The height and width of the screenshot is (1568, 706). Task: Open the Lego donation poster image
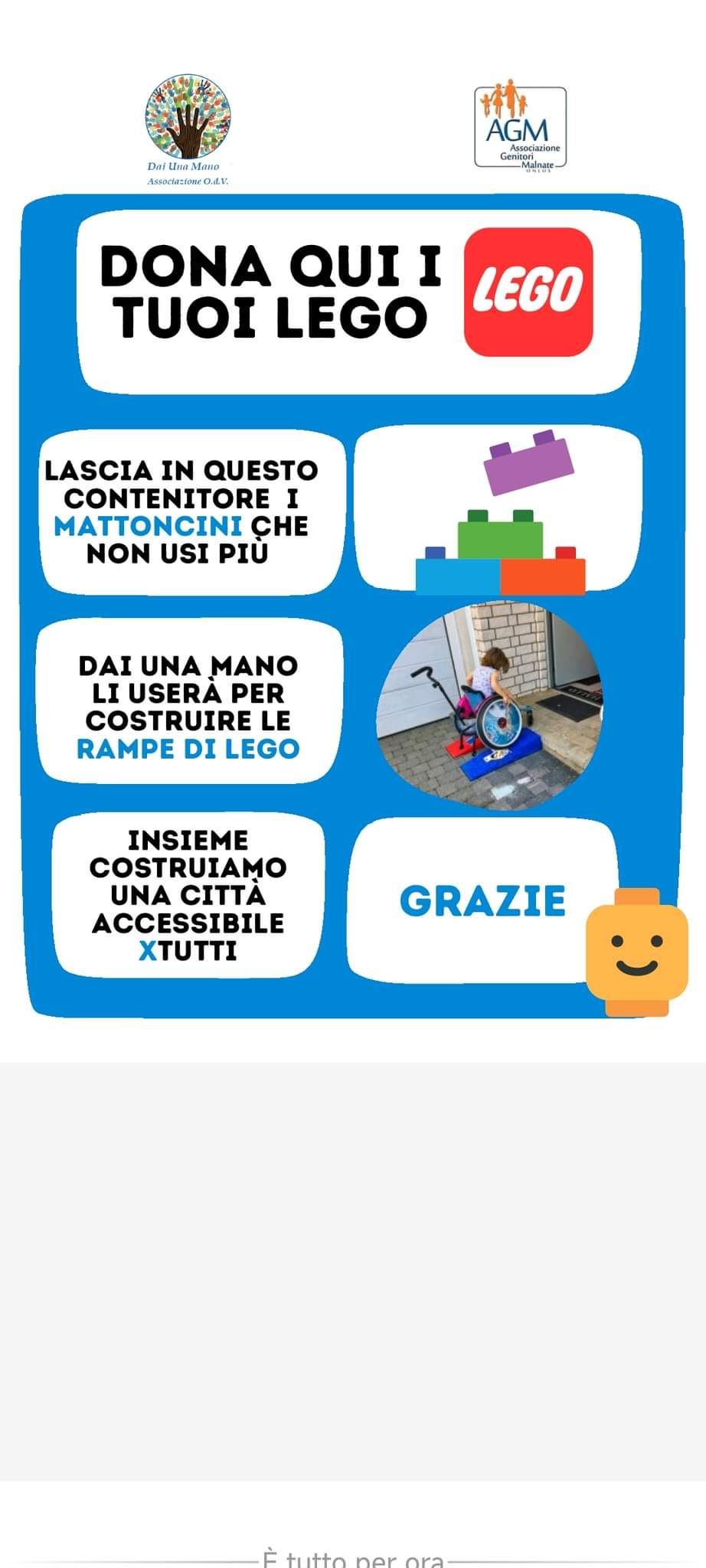point(353,531)
